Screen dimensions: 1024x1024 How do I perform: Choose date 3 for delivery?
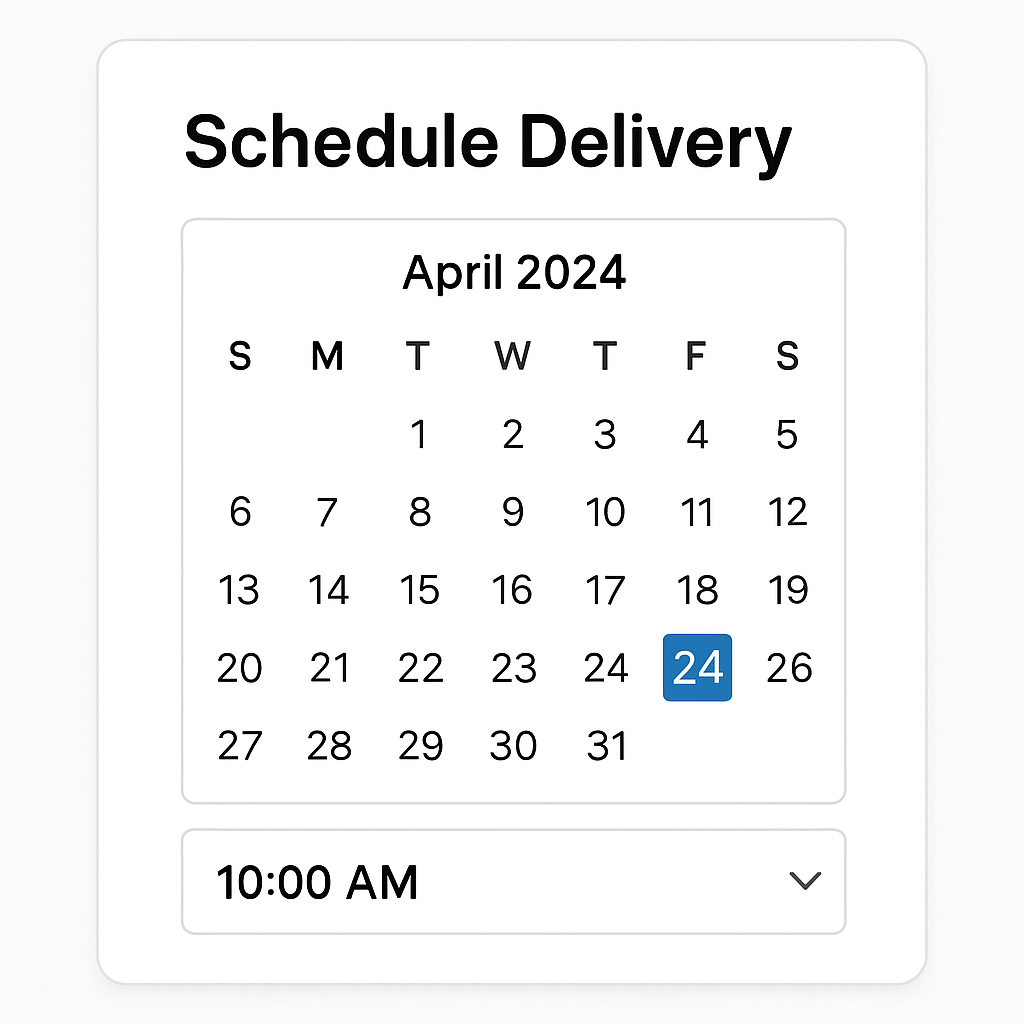(604, 435)
